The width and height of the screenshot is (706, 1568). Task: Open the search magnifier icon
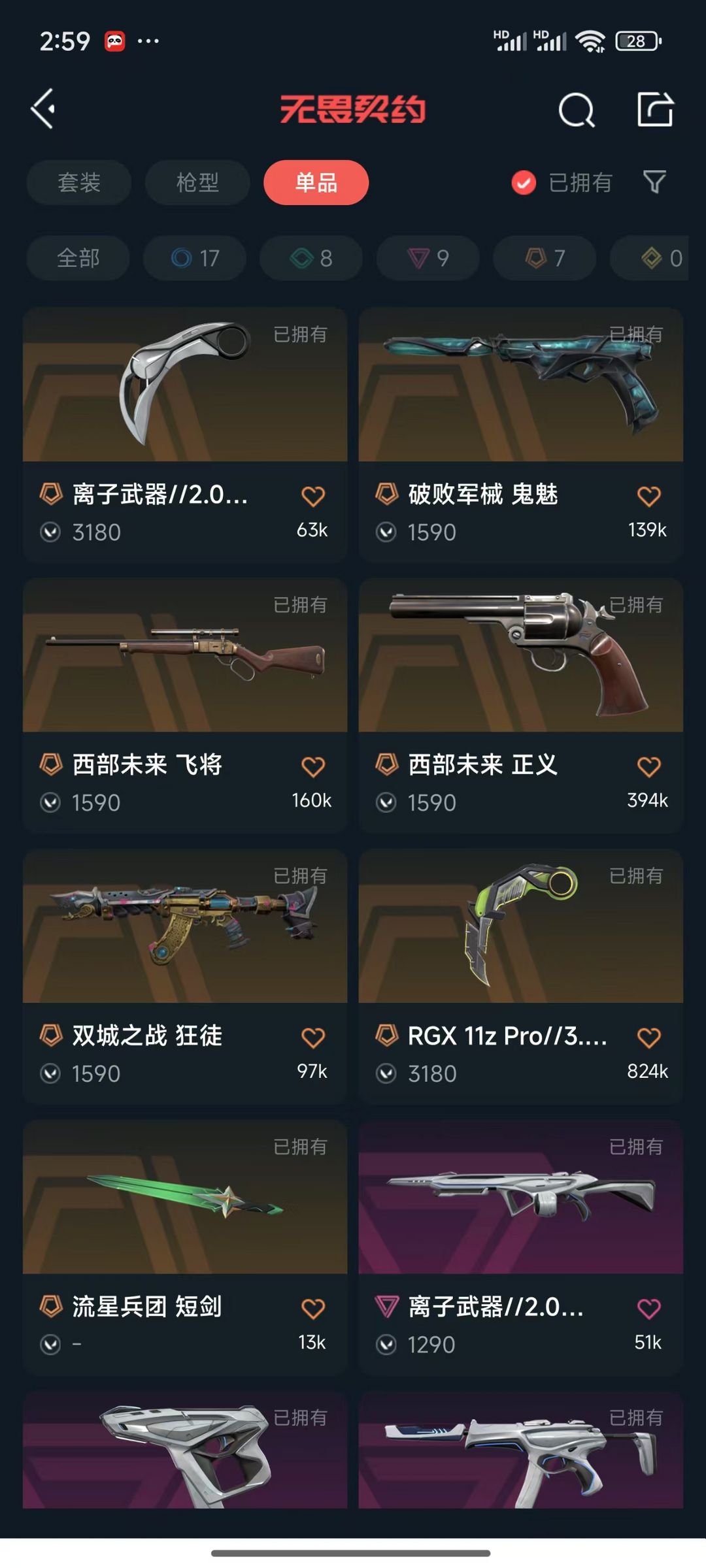(x=577, y=109)
